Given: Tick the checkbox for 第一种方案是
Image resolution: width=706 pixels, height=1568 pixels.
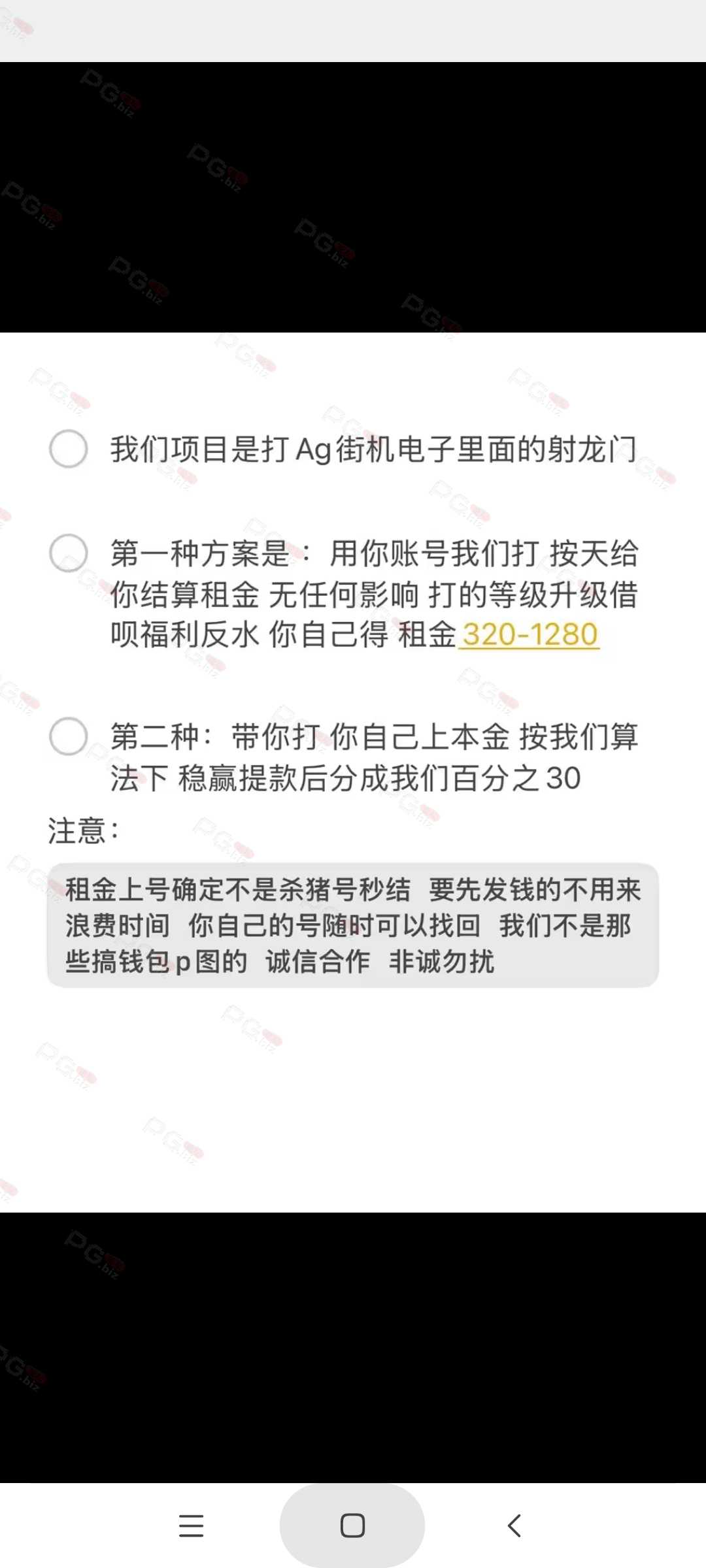Looking at the screenshot, I should click(x=69, y=553).
